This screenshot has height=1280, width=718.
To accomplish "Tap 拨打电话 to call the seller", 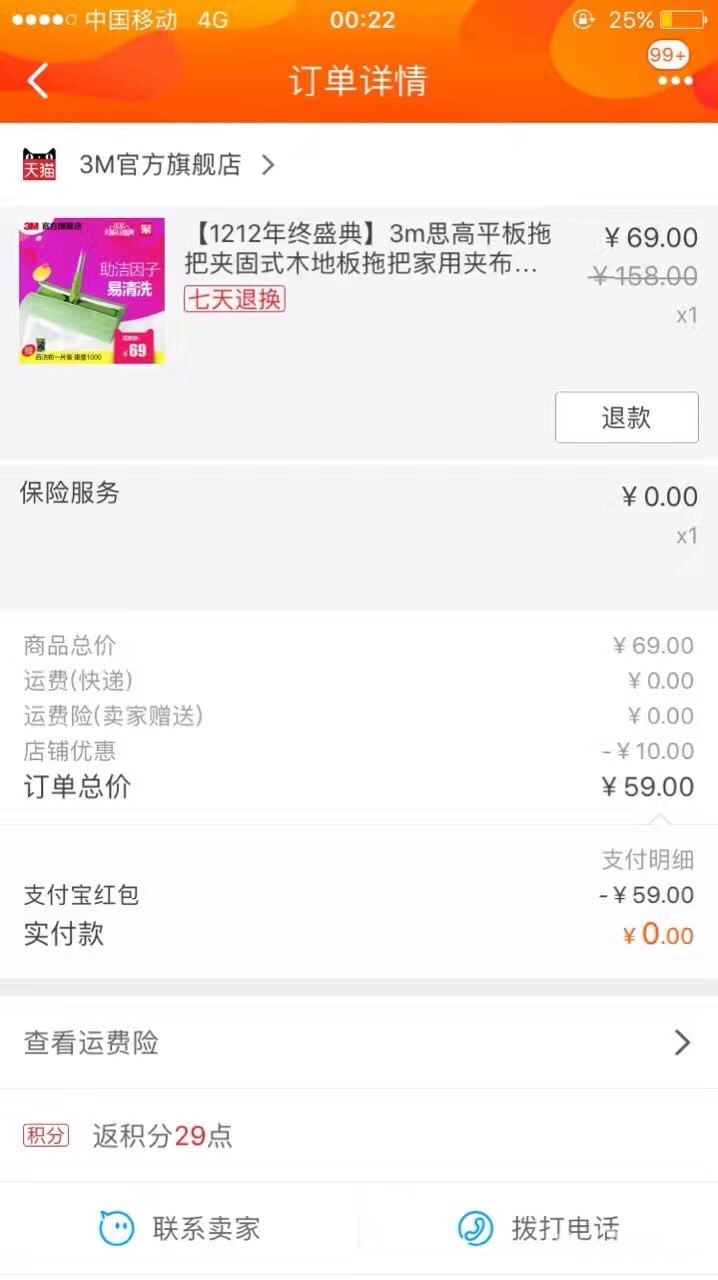I will pyautogui.click(x=539, y=1228).
